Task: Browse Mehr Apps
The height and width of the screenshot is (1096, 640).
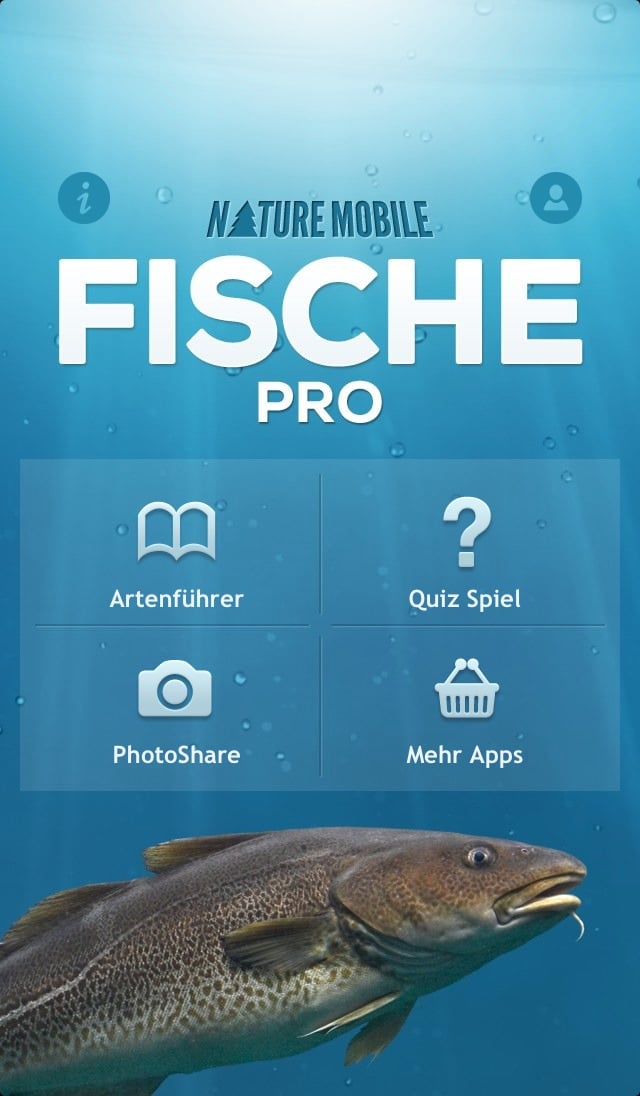Action: pyautogui.click(x=465, y=709)
